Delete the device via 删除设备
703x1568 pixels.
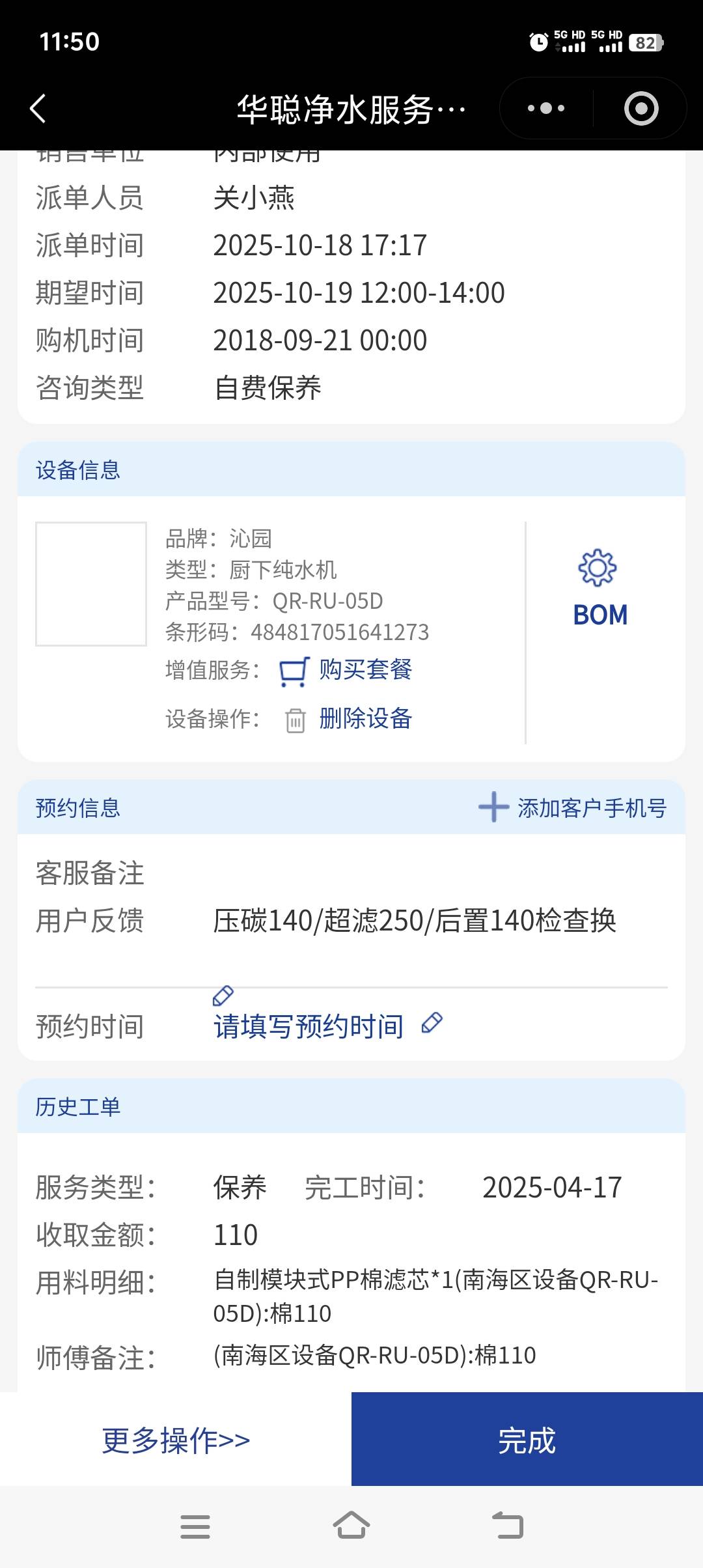pyautogui.click(x=365, y=719)
